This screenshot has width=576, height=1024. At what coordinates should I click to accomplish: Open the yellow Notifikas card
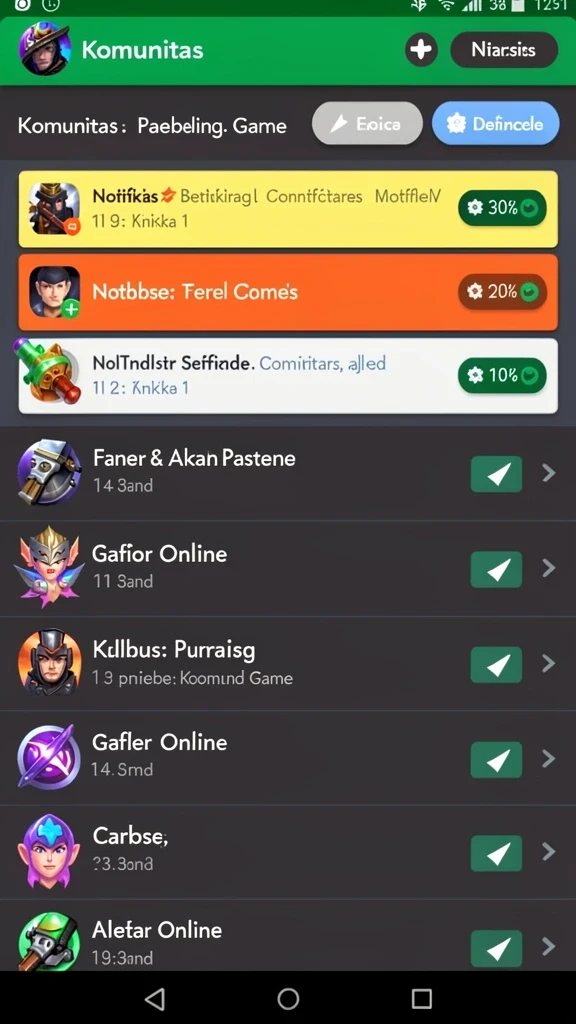pos(288,209)
